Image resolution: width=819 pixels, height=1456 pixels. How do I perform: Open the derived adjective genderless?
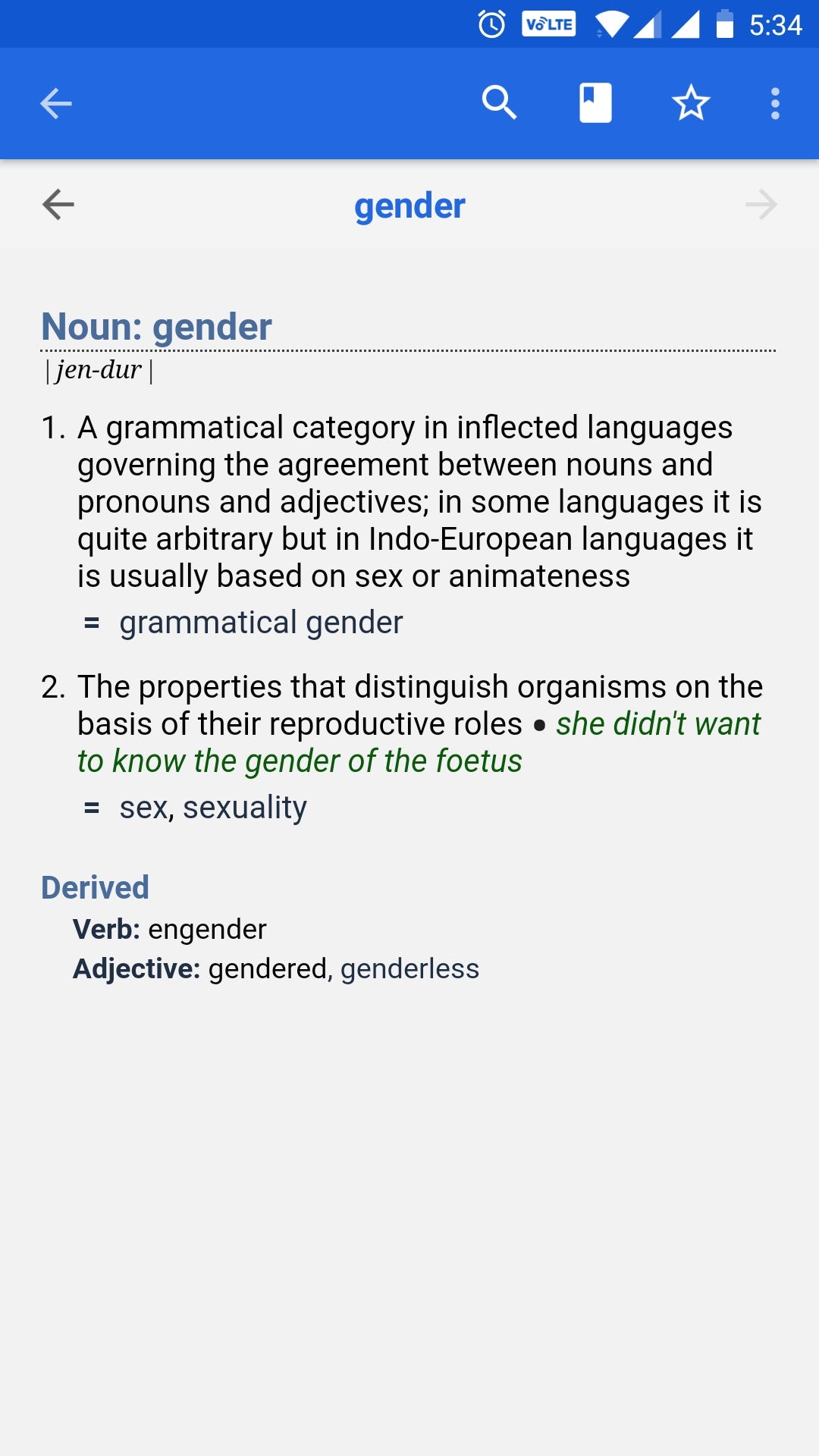point(410,969)
